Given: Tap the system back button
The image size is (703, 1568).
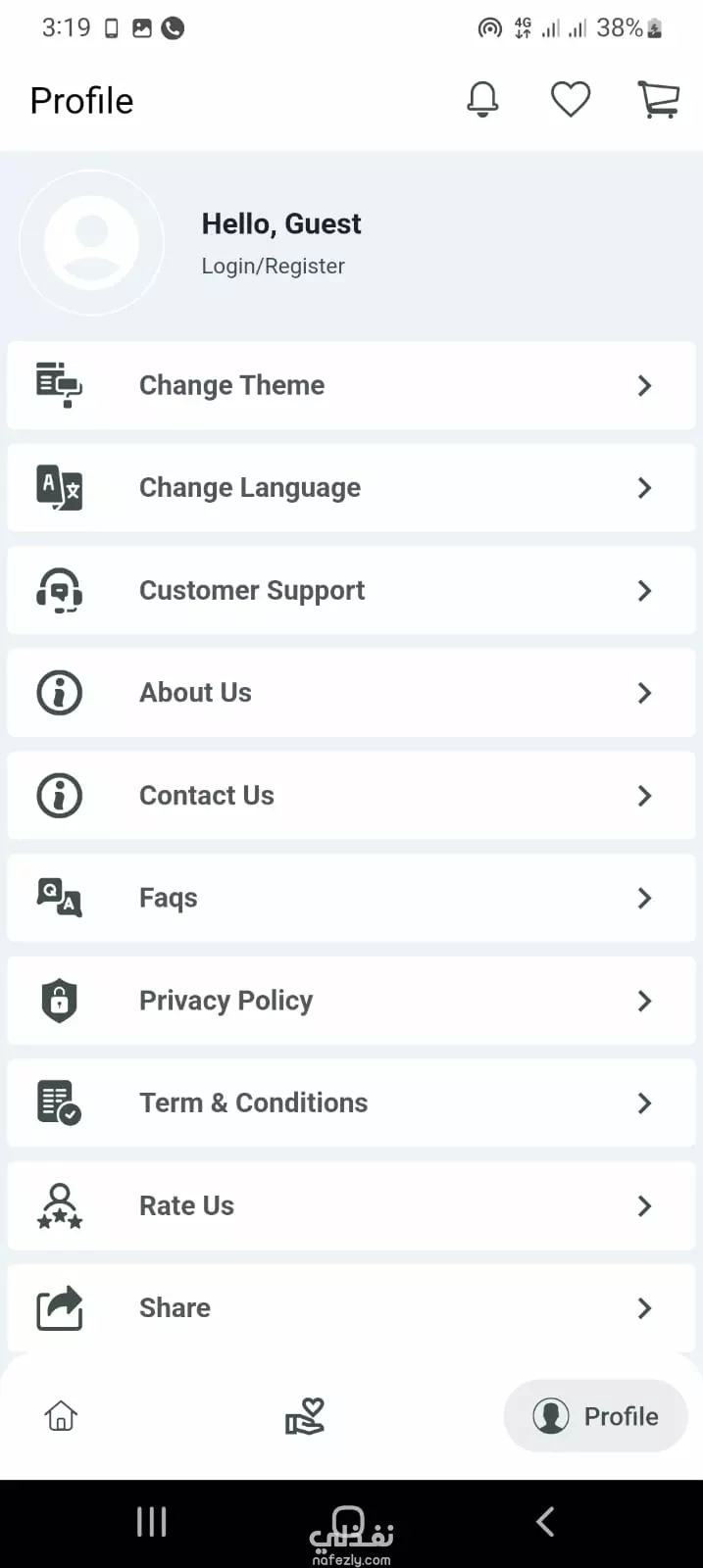Looking at the screenshot, I should (546, 1521).
